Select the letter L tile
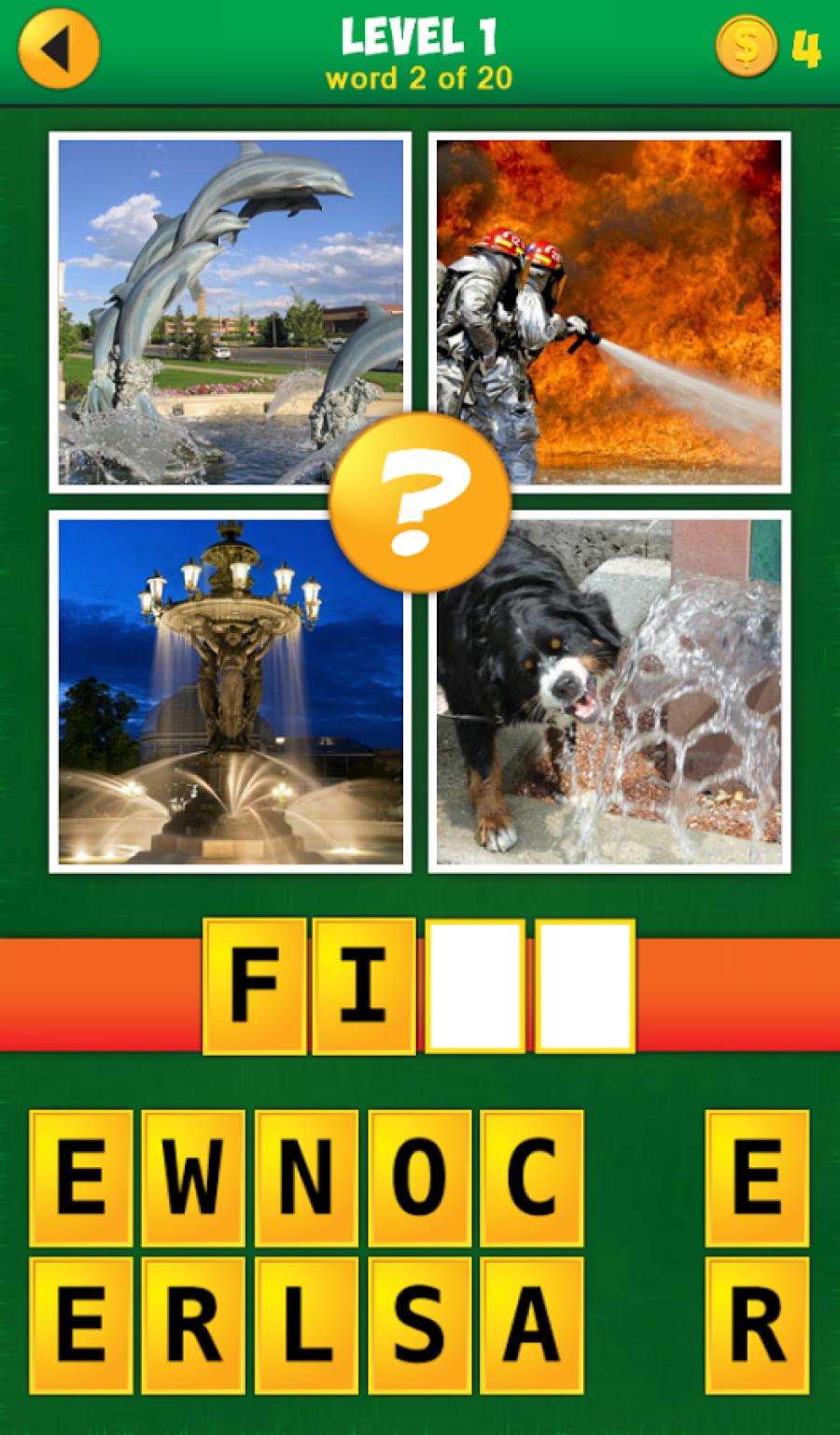The image size is (840, 1435). pos(306,1323)
